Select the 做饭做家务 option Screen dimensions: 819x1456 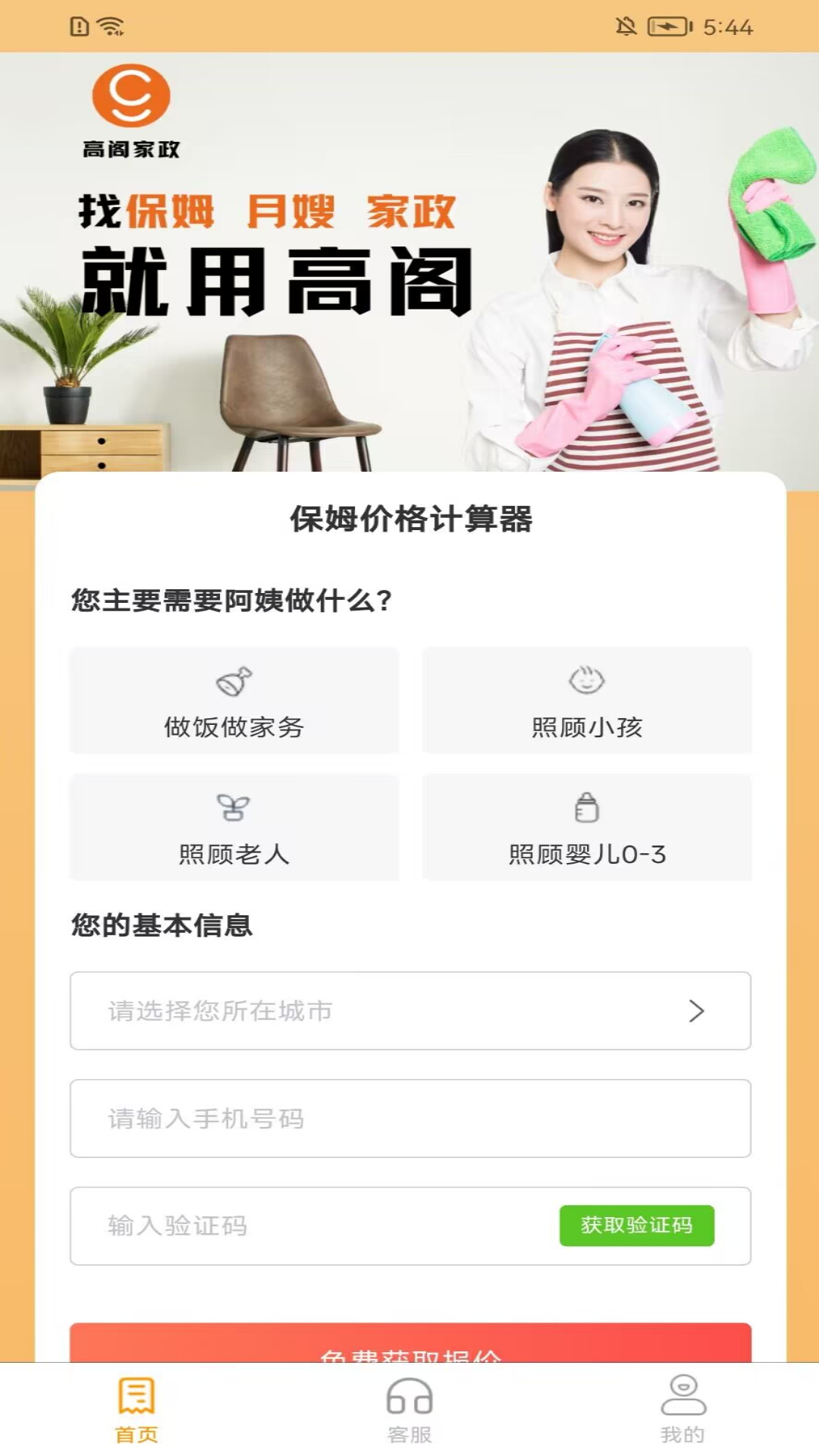pyautogui.click(x=234, y=700)
